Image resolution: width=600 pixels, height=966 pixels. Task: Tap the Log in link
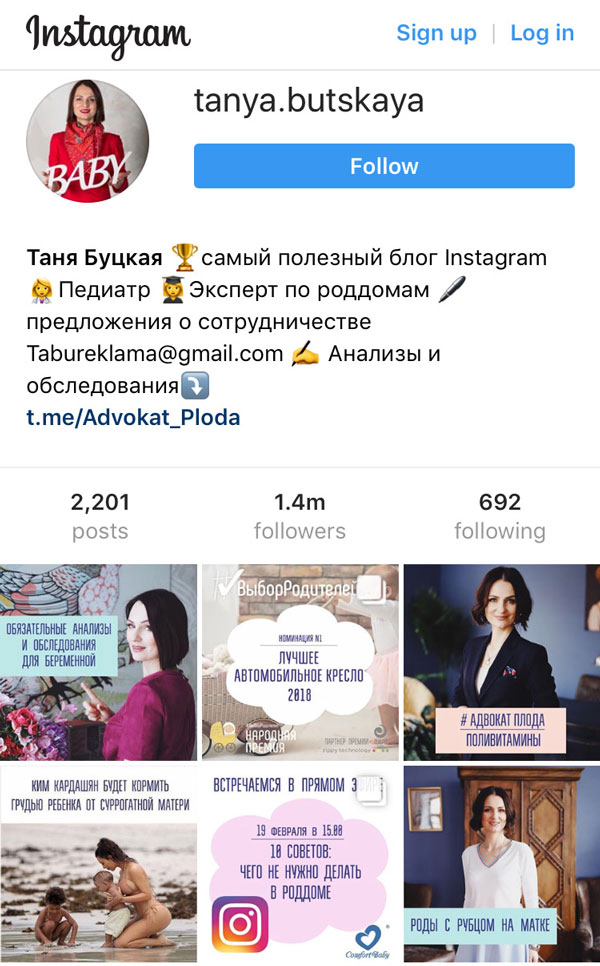tap(542, 32)
